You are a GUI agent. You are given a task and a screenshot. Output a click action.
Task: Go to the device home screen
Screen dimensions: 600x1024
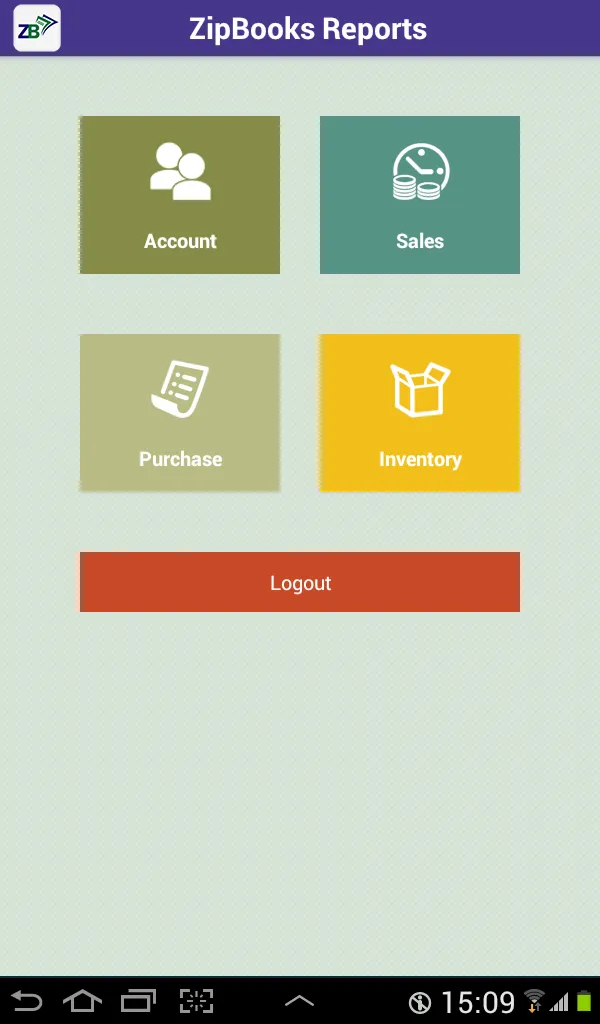tap(83, 1000)
